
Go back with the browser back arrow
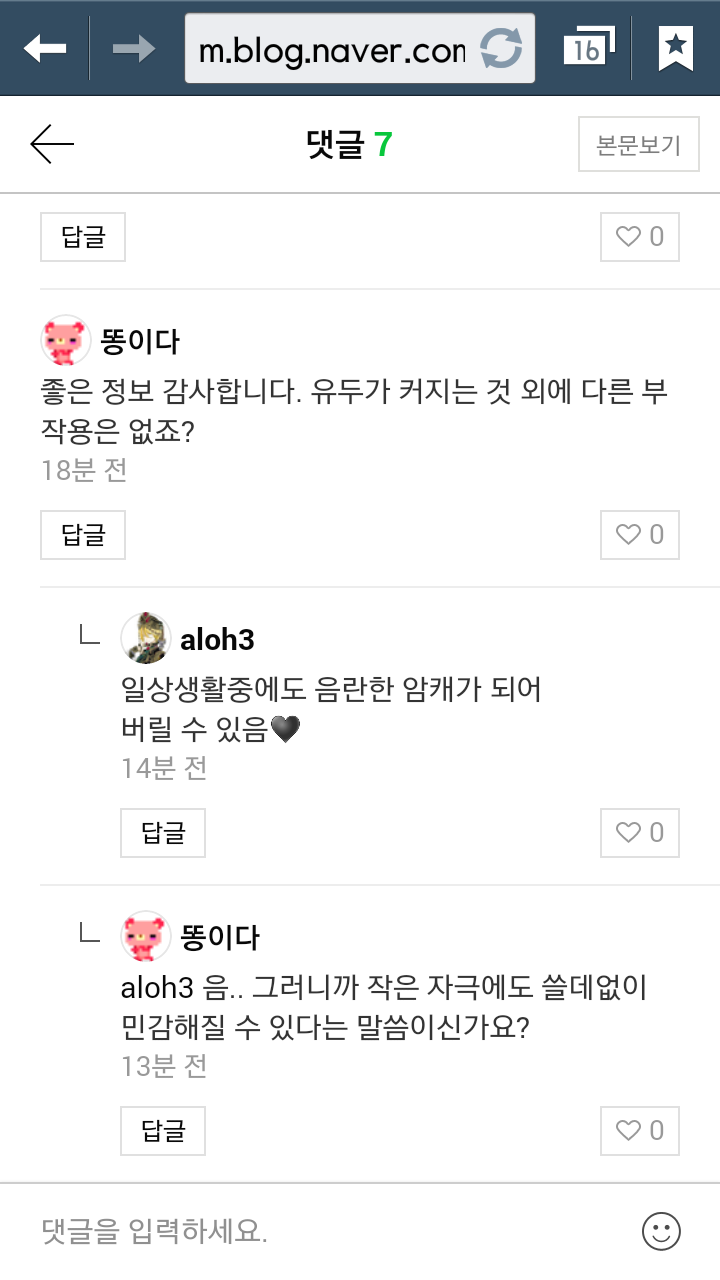pyautogui.click(x=45, y=47)
